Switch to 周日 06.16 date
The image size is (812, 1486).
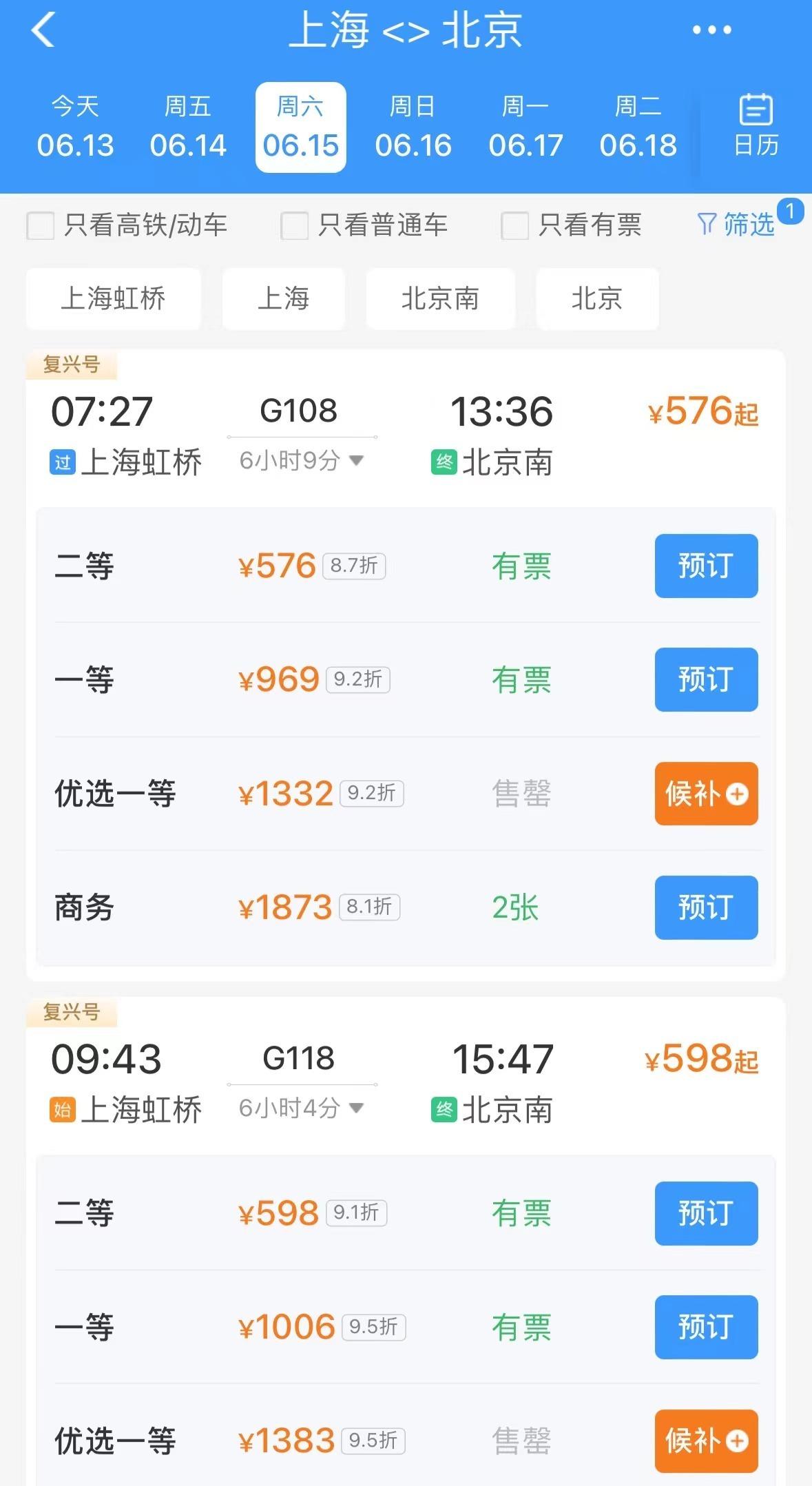click(x=413, y=127)
